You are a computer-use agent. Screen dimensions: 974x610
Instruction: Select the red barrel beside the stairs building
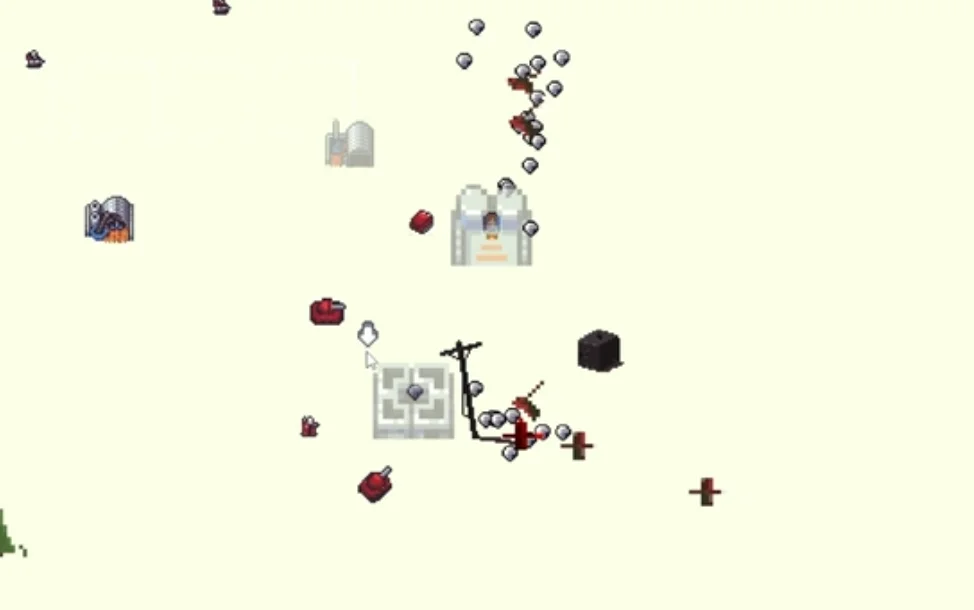point(421,221)
